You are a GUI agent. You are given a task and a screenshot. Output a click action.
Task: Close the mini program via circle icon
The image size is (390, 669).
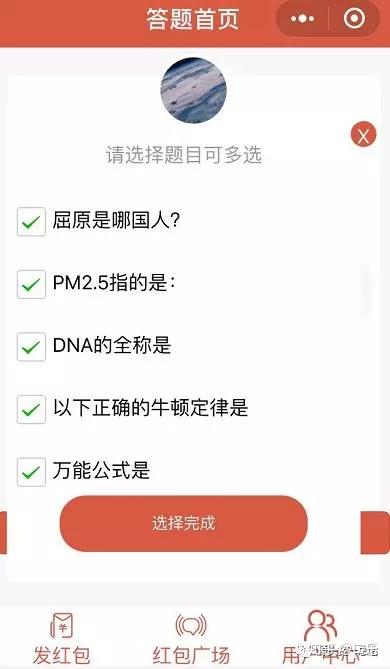354,18
